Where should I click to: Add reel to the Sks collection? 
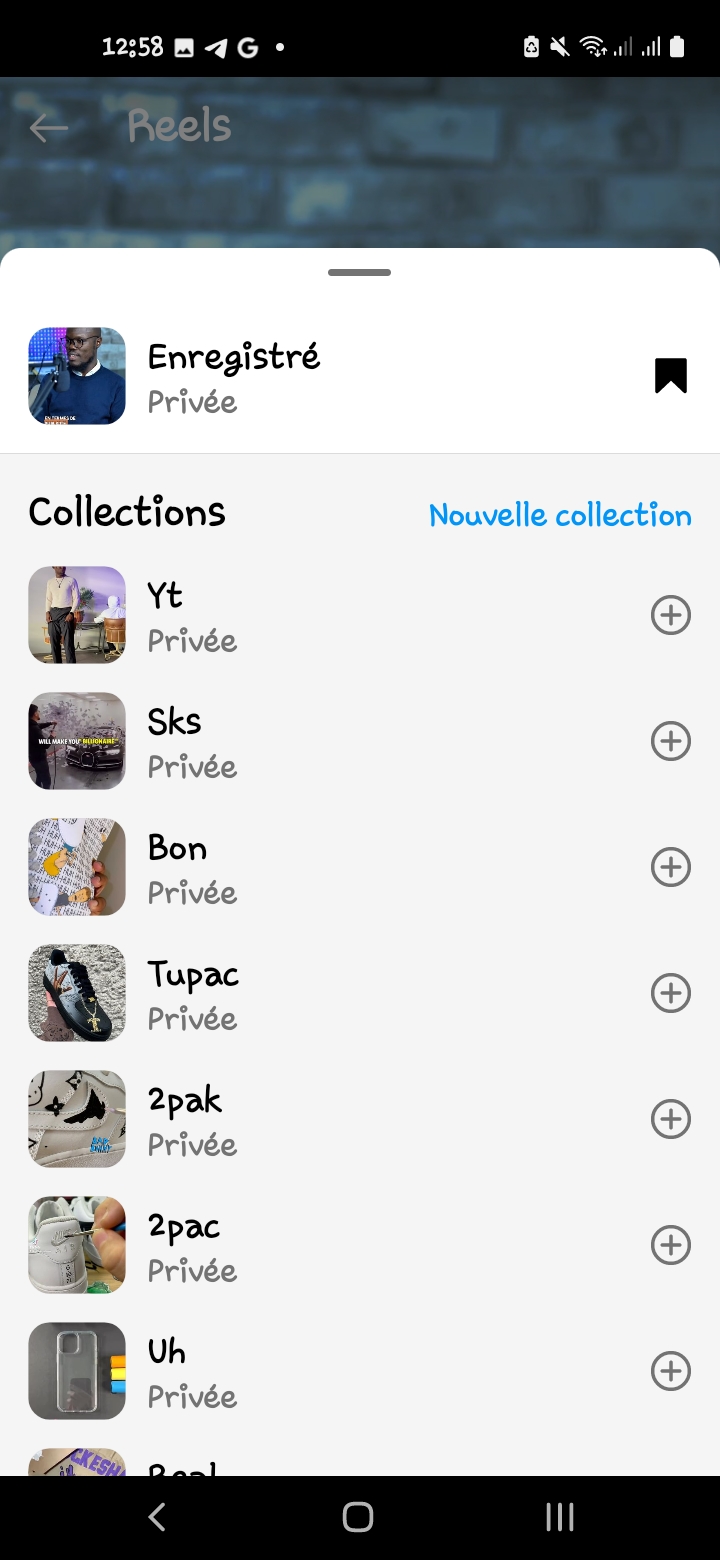(x=671, y=741)
